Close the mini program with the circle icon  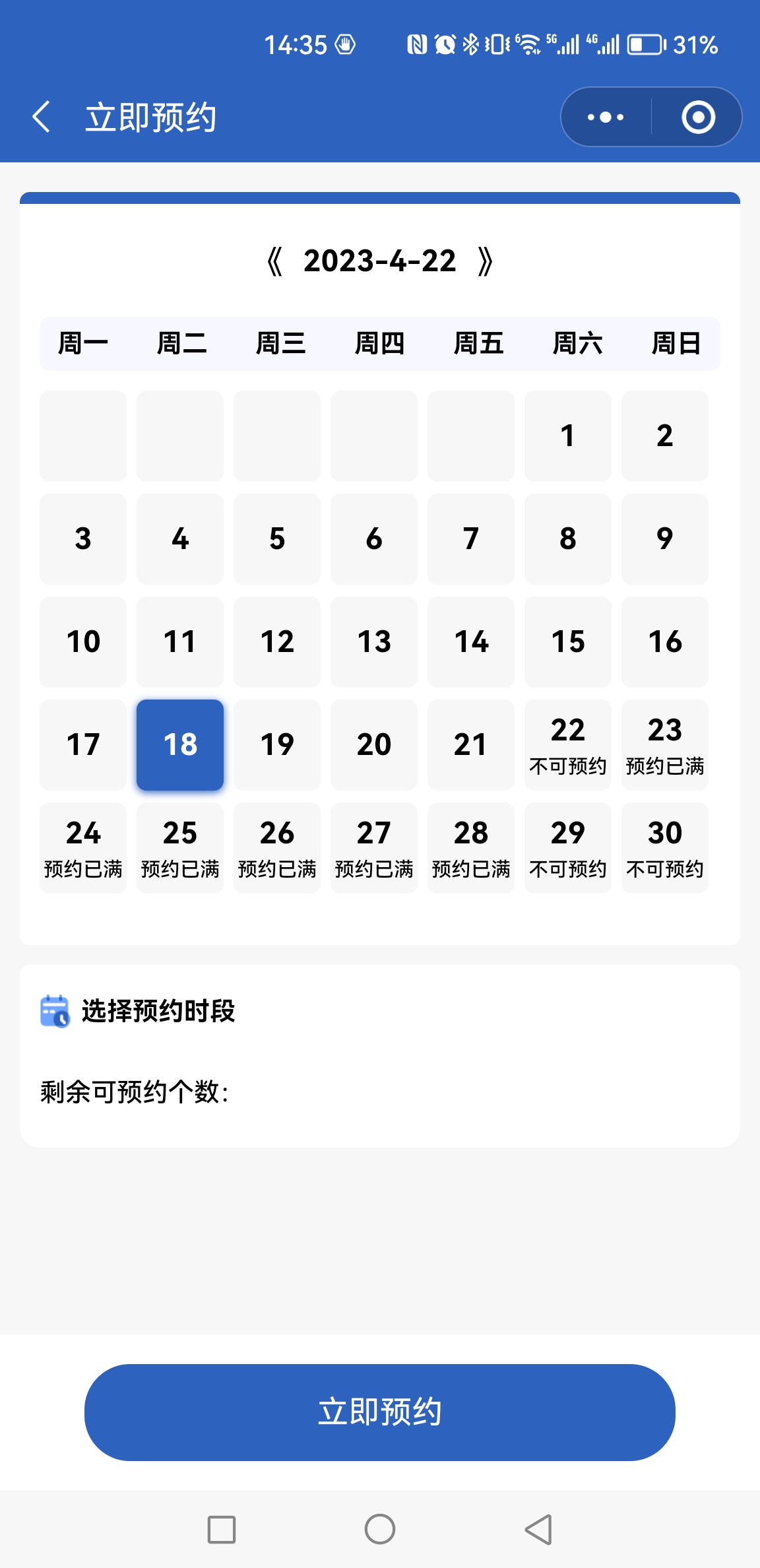point(698,117)
